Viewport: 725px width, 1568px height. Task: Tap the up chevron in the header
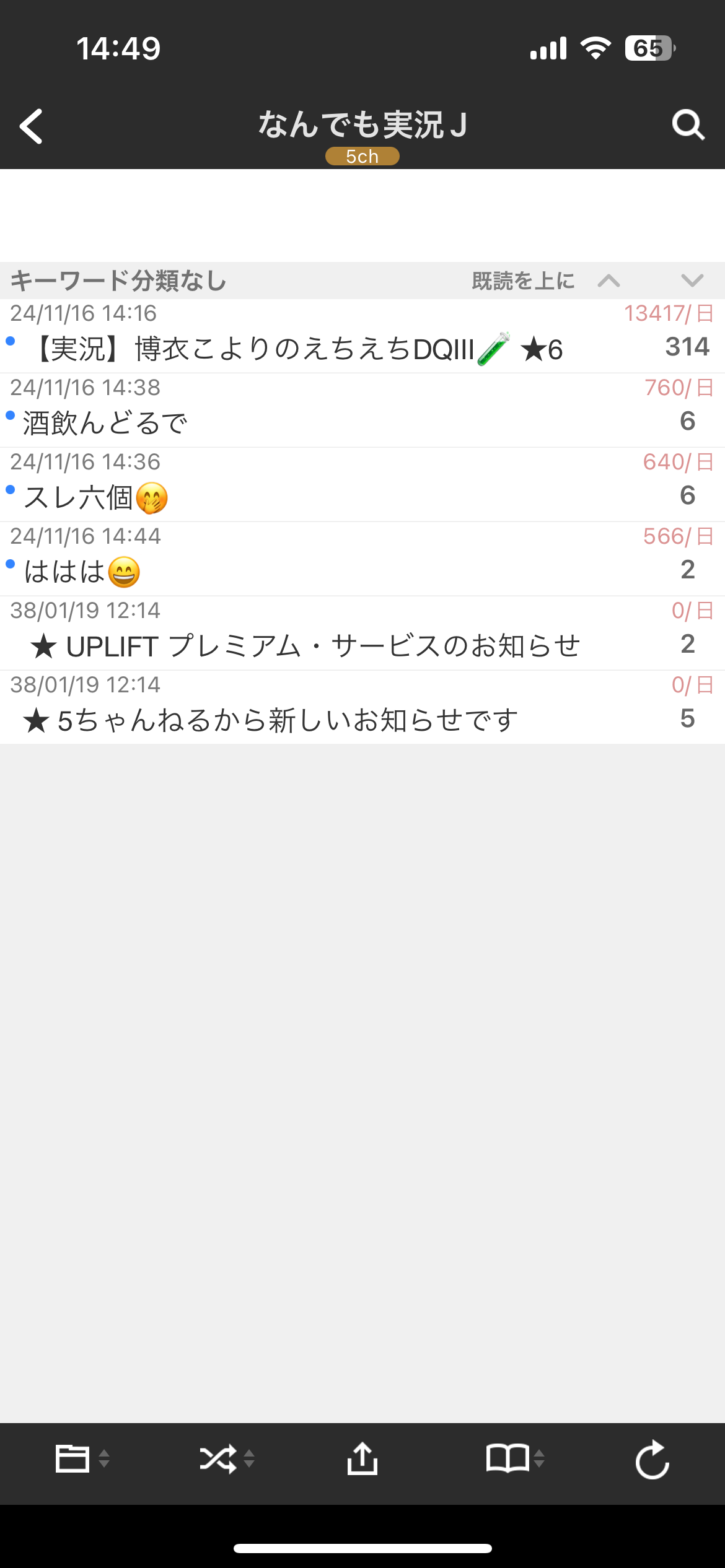tap(609, 281)
